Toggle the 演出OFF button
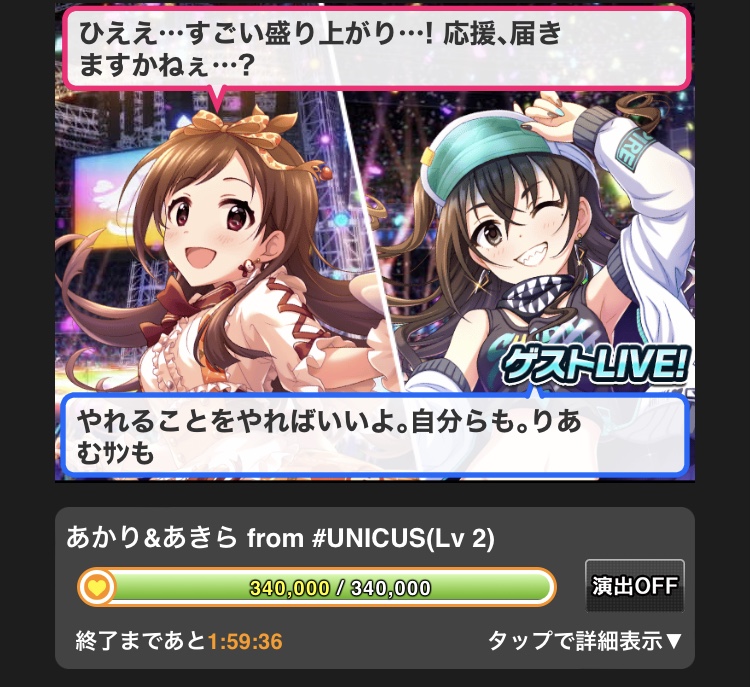This screenshot has width=750, height=687. (x=634, y=586)
